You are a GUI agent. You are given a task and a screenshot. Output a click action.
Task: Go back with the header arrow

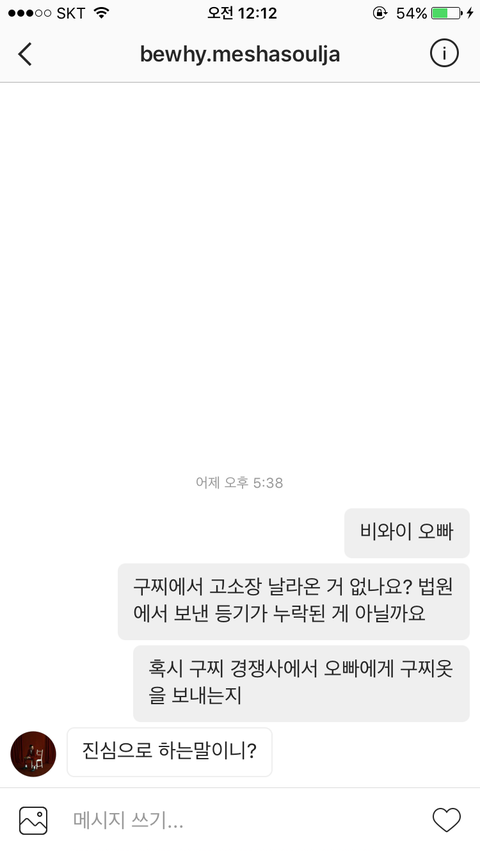coord(25,54)
